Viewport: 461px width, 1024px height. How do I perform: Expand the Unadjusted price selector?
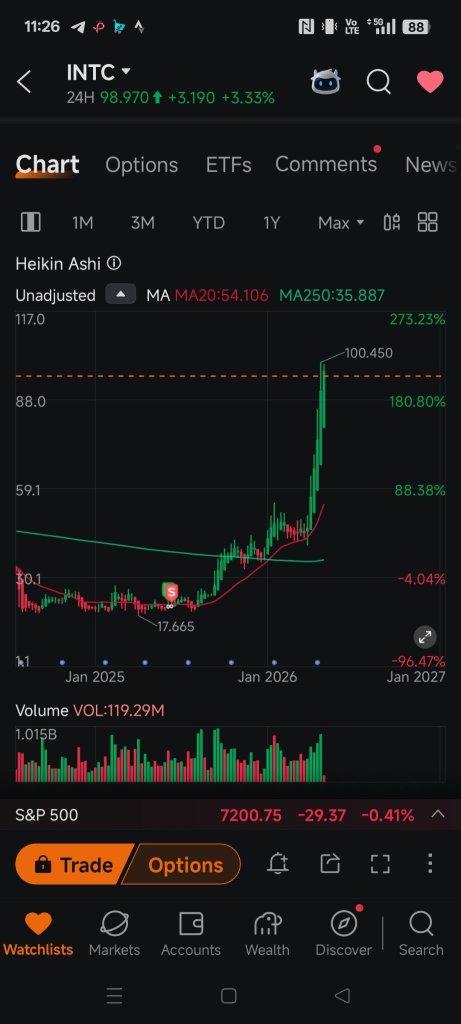(x=120, y=295)
